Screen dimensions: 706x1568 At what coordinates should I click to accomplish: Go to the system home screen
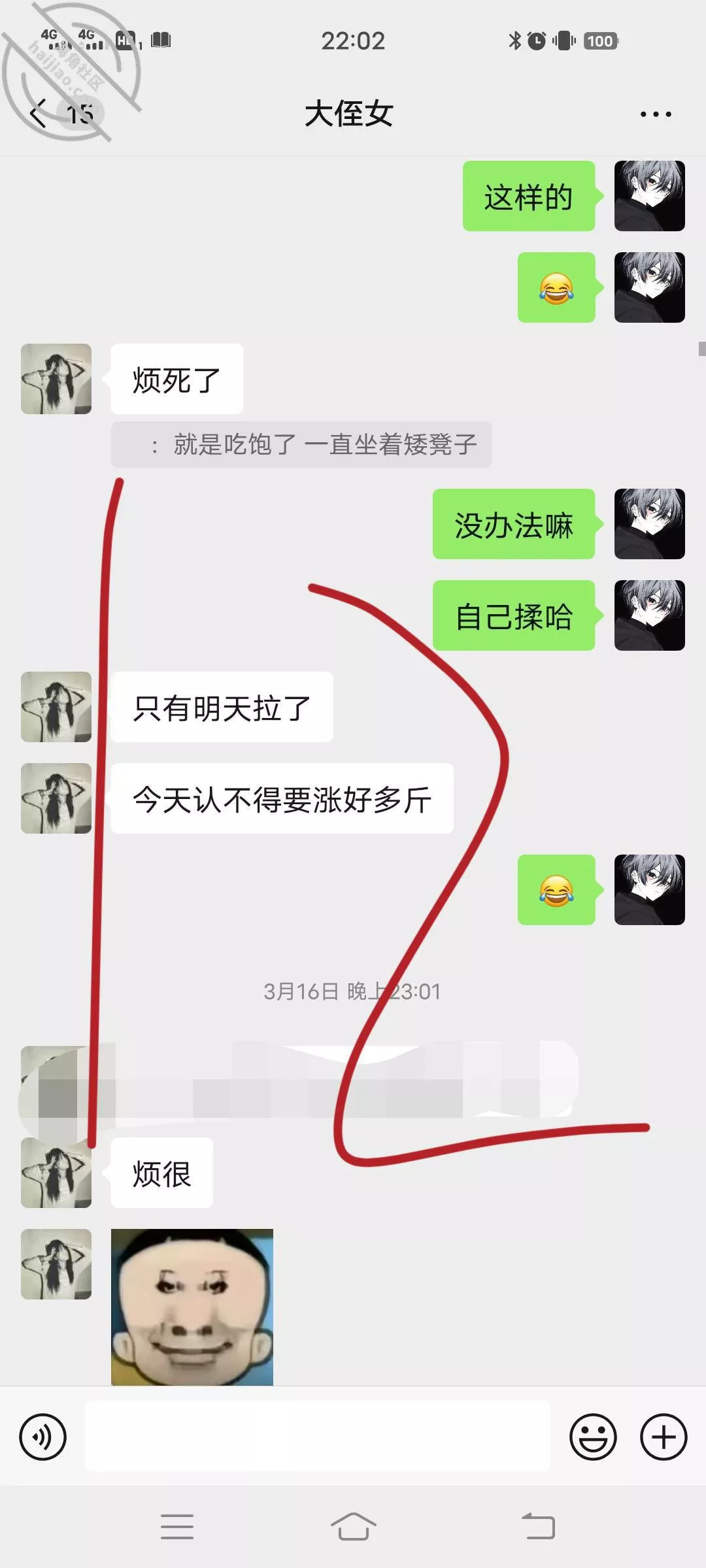(353, 1527)
